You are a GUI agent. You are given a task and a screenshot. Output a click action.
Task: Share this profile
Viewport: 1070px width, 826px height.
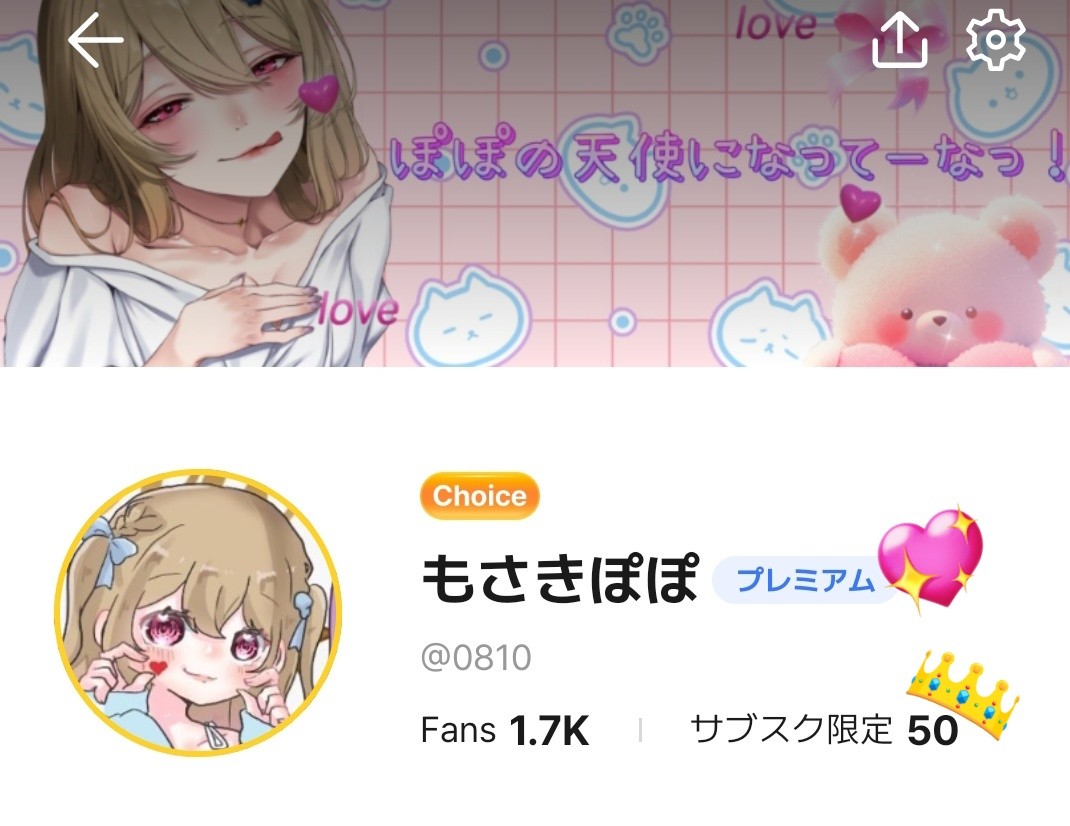tap(899, 42)
